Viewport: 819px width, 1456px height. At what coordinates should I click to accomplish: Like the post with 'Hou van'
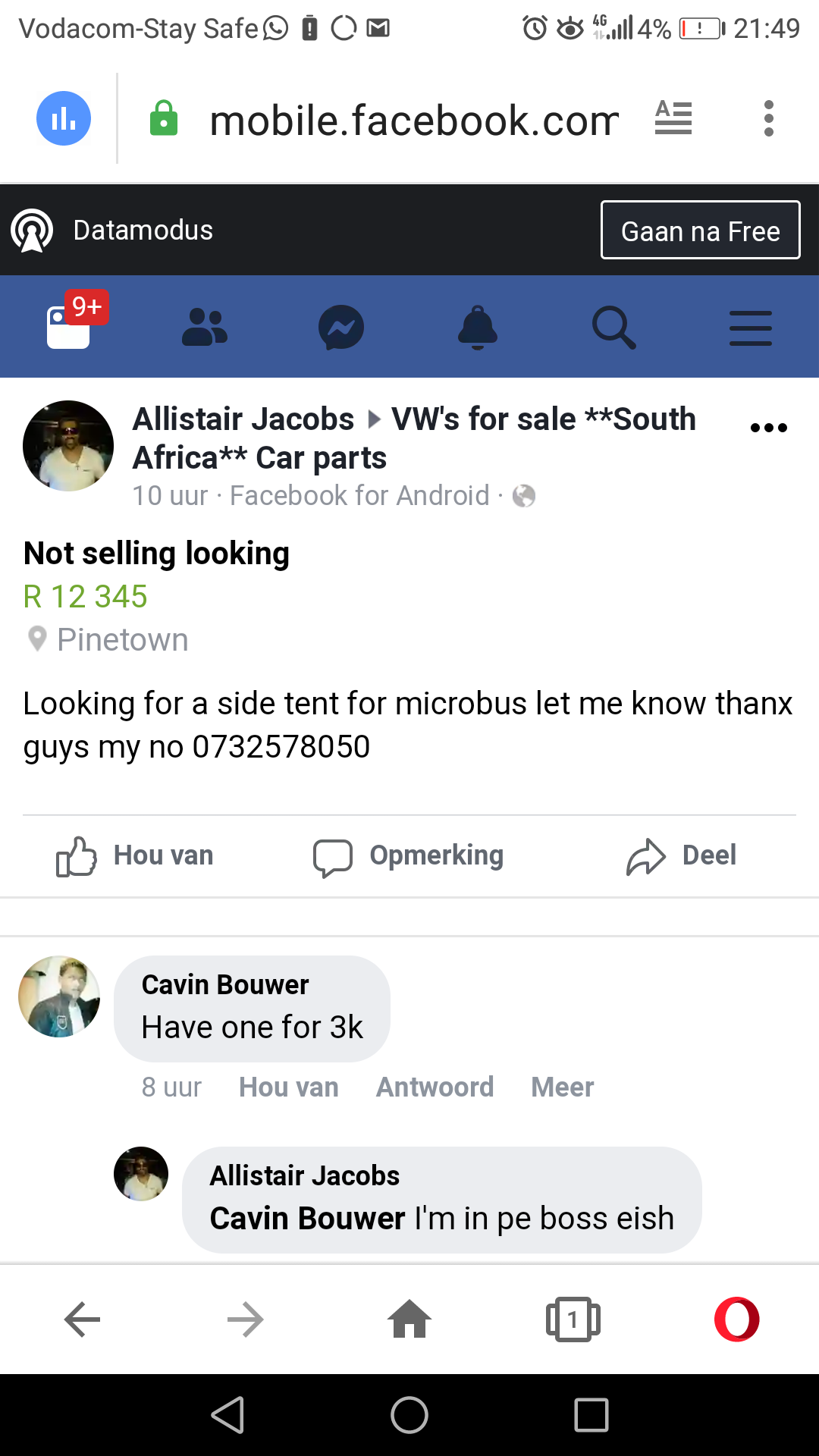tap(135, 856)
